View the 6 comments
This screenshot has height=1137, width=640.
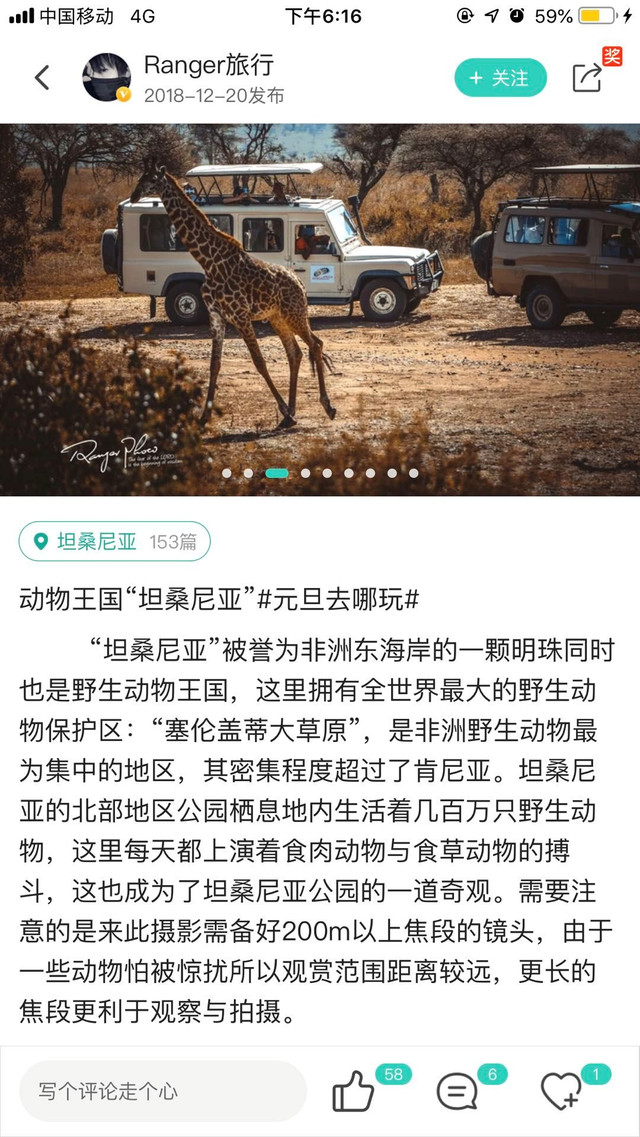coord(458,1091)
